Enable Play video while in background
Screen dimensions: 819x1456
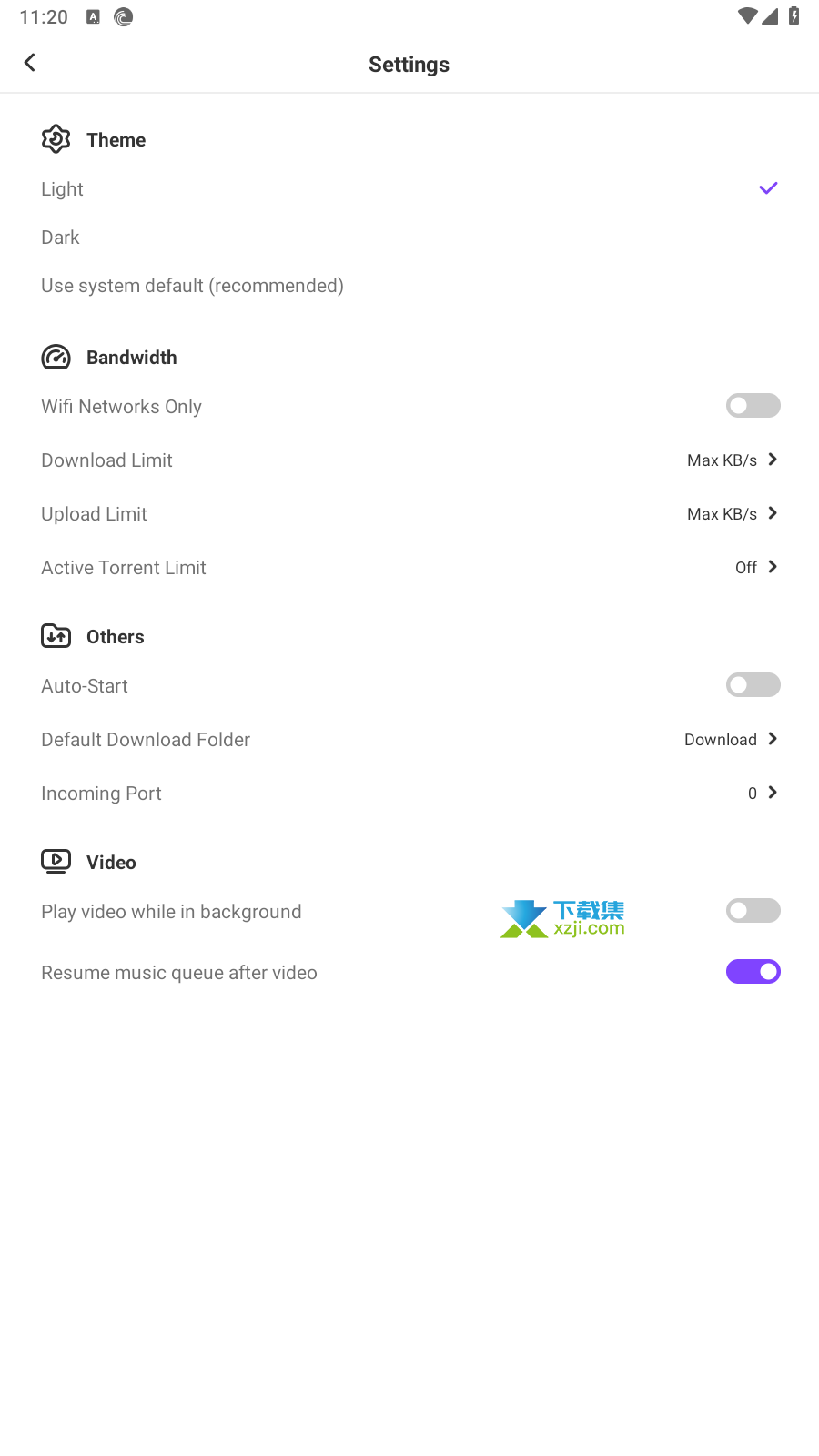point(753,911)
